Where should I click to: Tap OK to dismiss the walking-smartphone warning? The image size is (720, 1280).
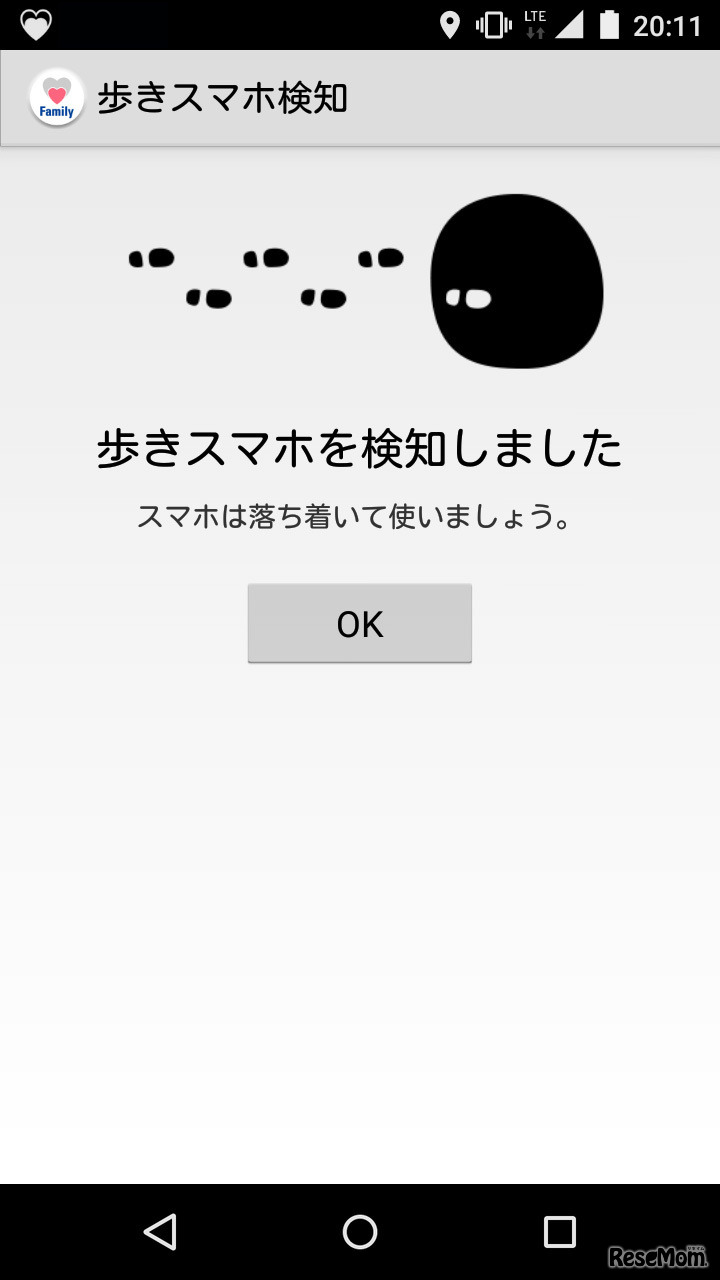click(359, 623)
